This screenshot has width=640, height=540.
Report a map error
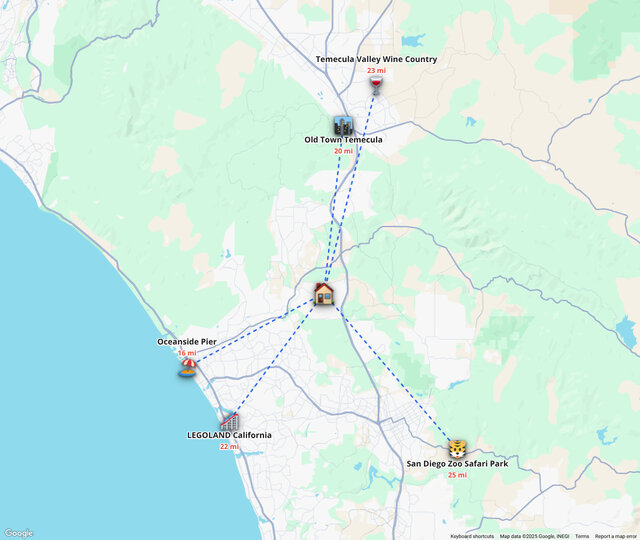click(616, 536)
